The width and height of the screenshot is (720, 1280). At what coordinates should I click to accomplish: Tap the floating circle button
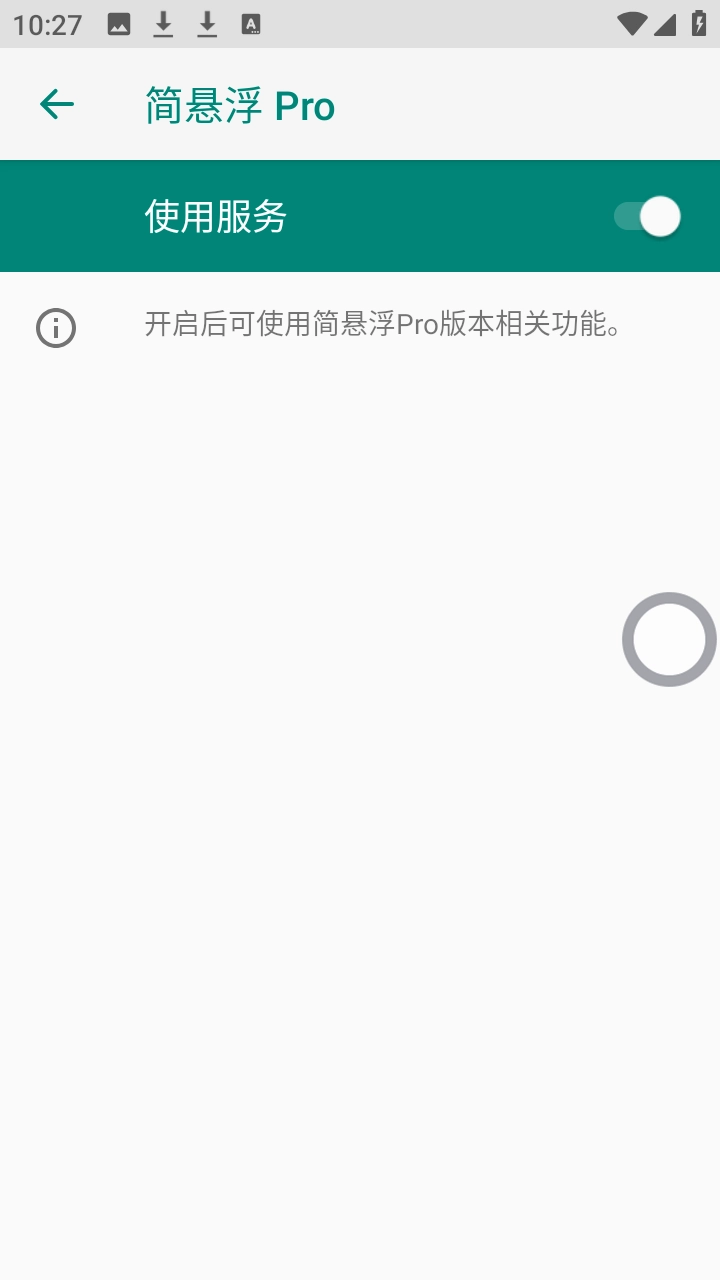click(669, 640)
